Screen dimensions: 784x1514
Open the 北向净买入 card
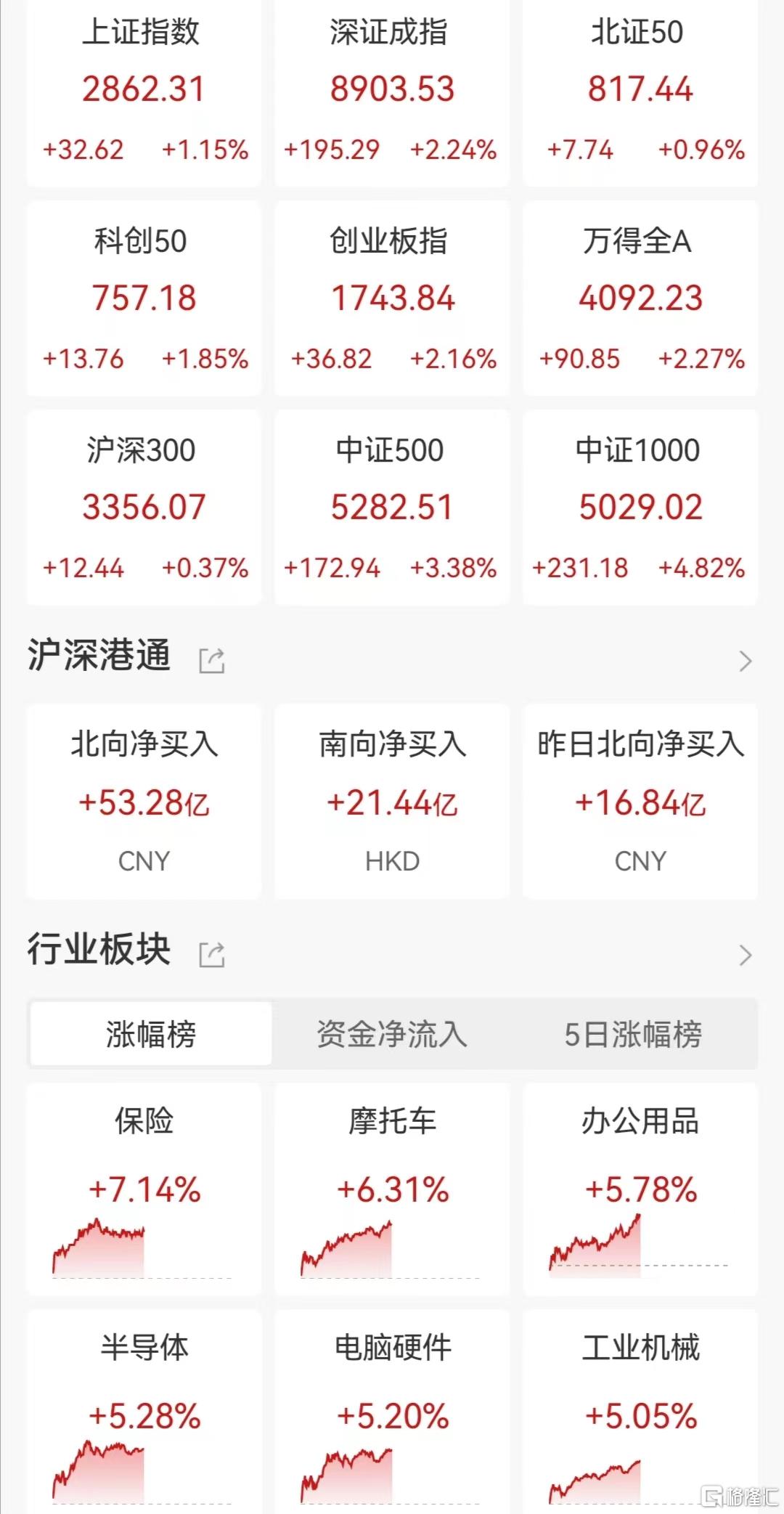coord(144,802)
